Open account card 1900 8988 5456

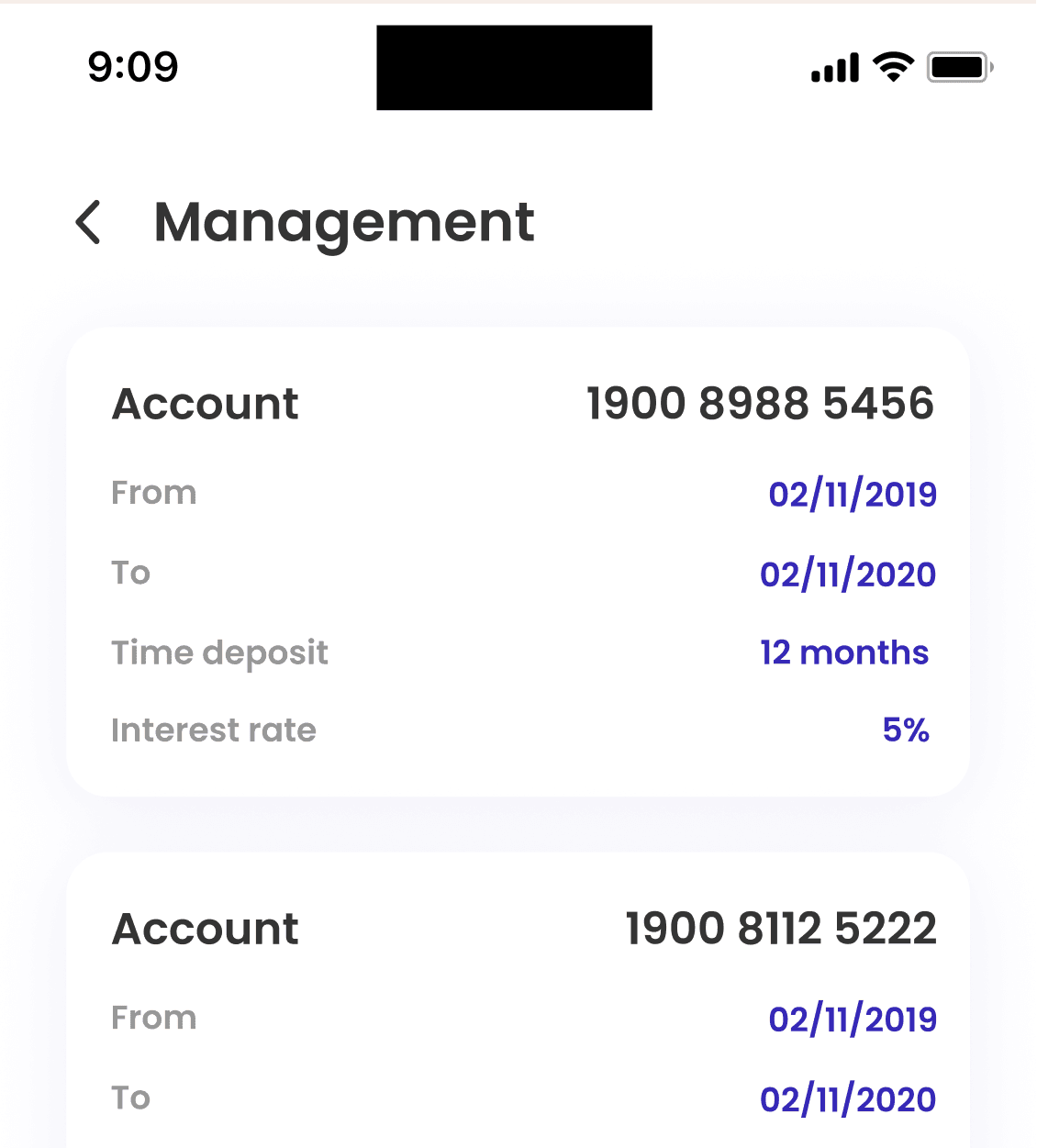518,562
